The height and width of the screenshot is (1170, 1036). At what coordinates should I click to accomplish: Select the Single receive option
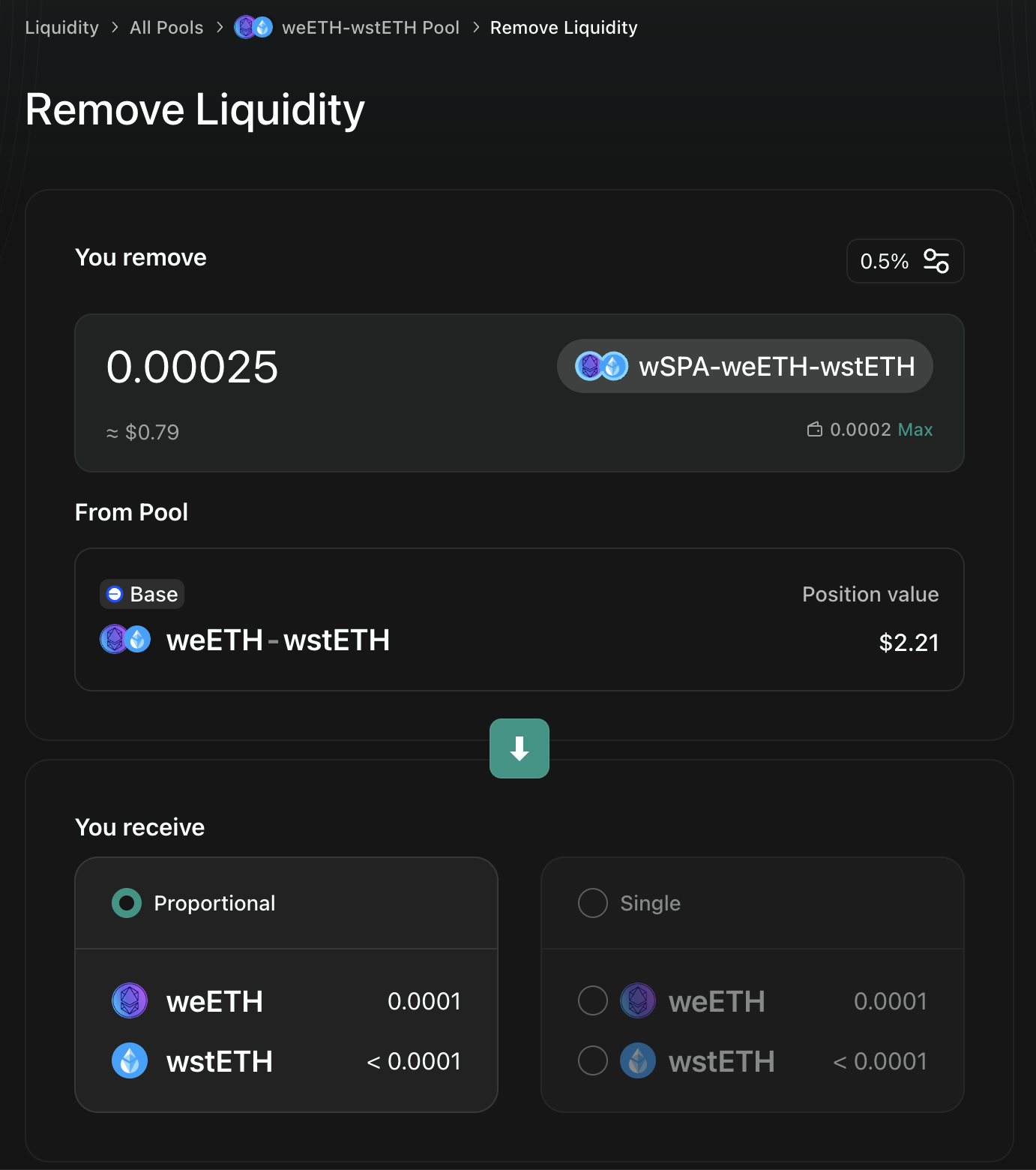coord(593,903)
